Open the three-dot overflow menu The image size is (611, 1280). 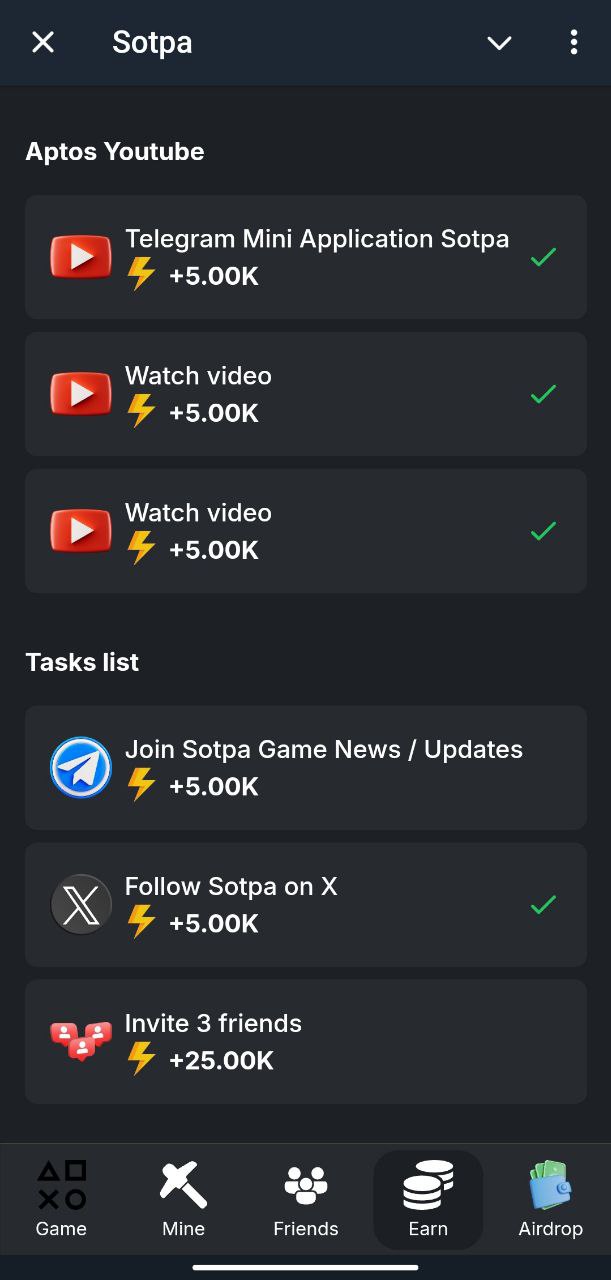pyautogui.click(x=573, y=42)
